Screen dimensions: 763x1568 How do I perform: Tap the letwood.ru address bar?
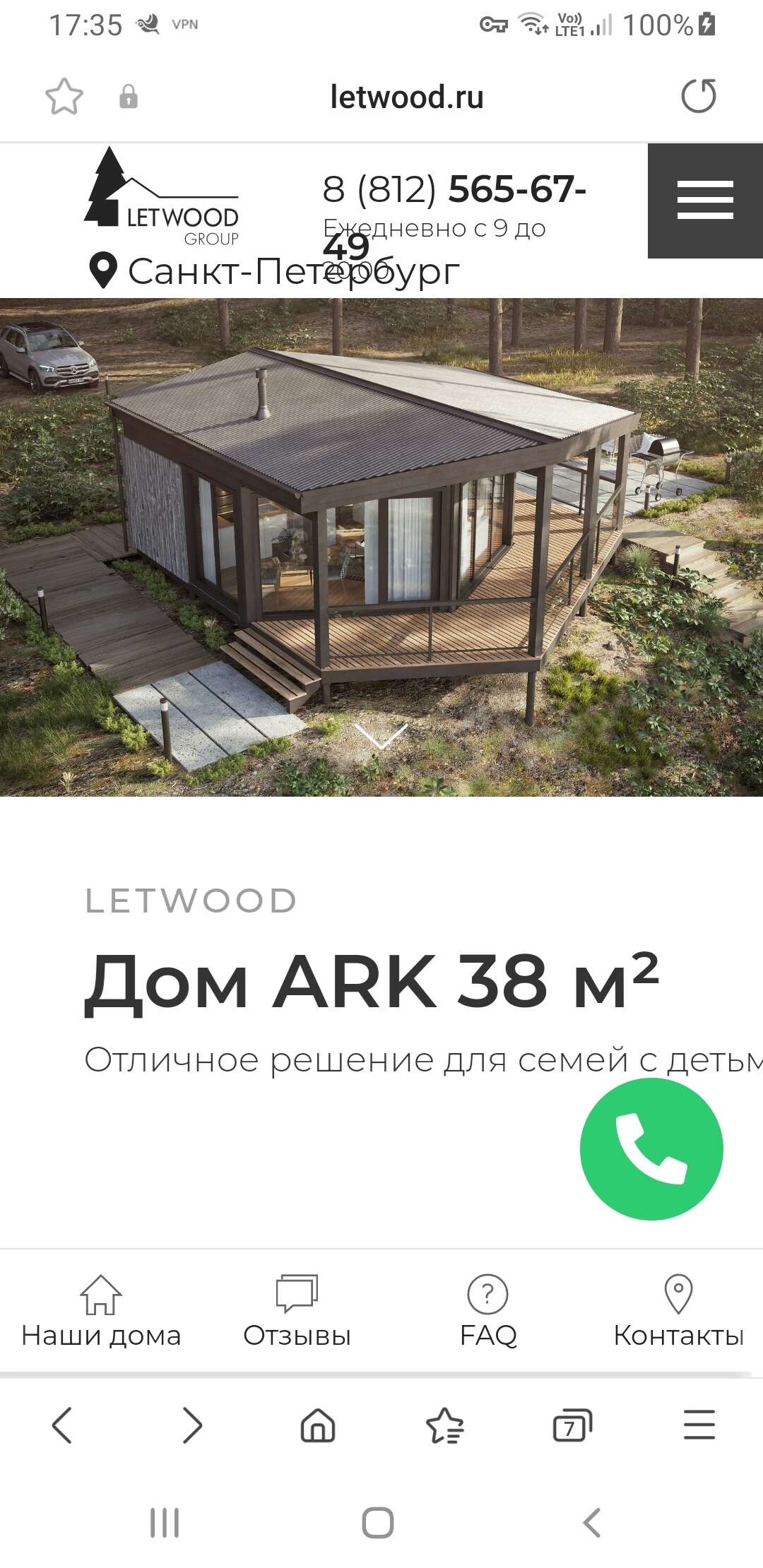tap(407, 97)
